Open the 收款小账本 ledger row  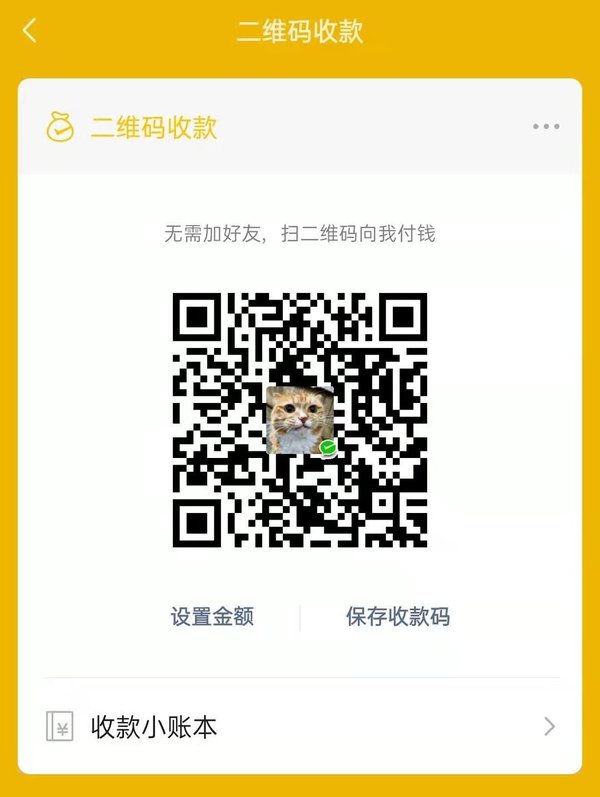(300, 726)
